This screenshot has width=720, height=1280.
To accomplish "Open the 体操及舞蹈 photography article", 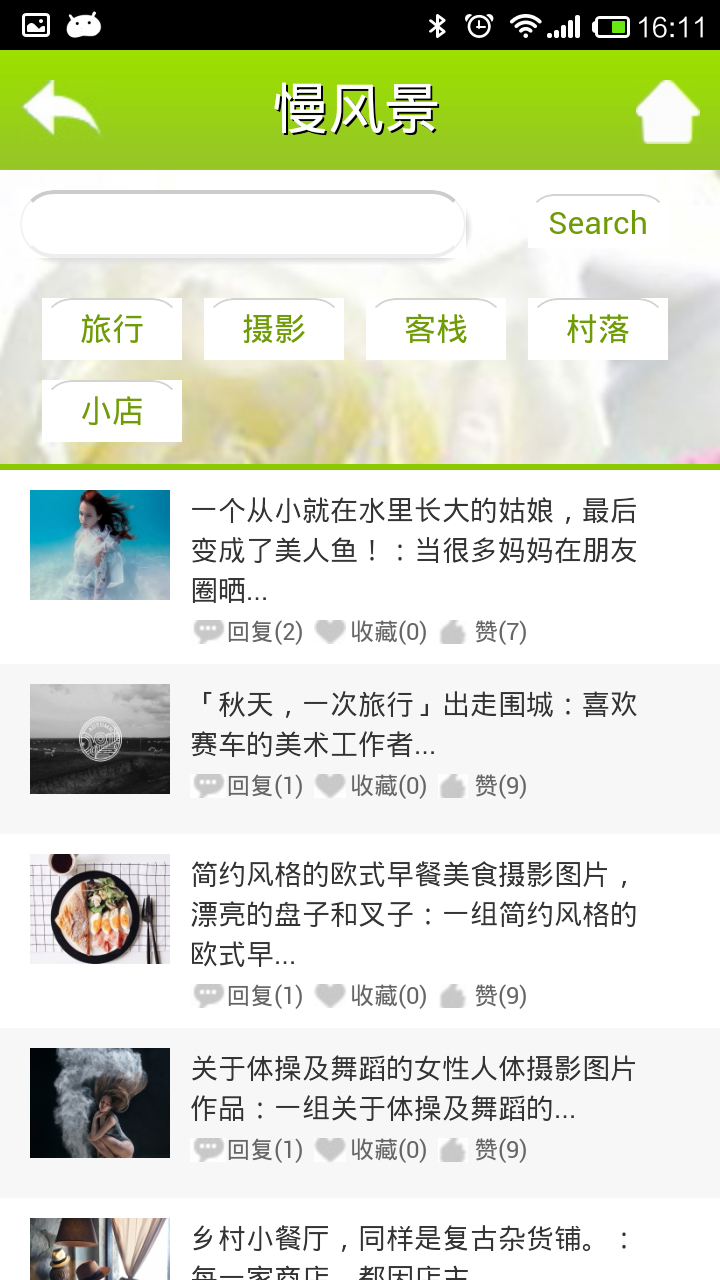I will [x=413, y=1088].
